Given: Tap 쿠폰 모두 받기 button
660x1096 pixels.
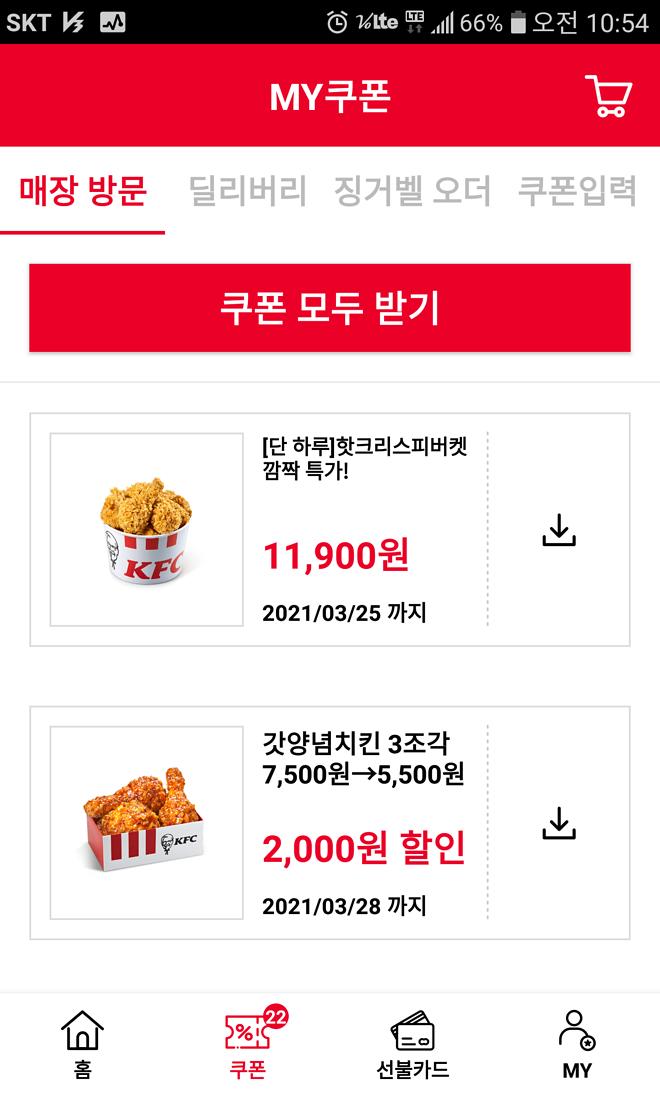Looking at the screenshot, I should pos(330,308).
